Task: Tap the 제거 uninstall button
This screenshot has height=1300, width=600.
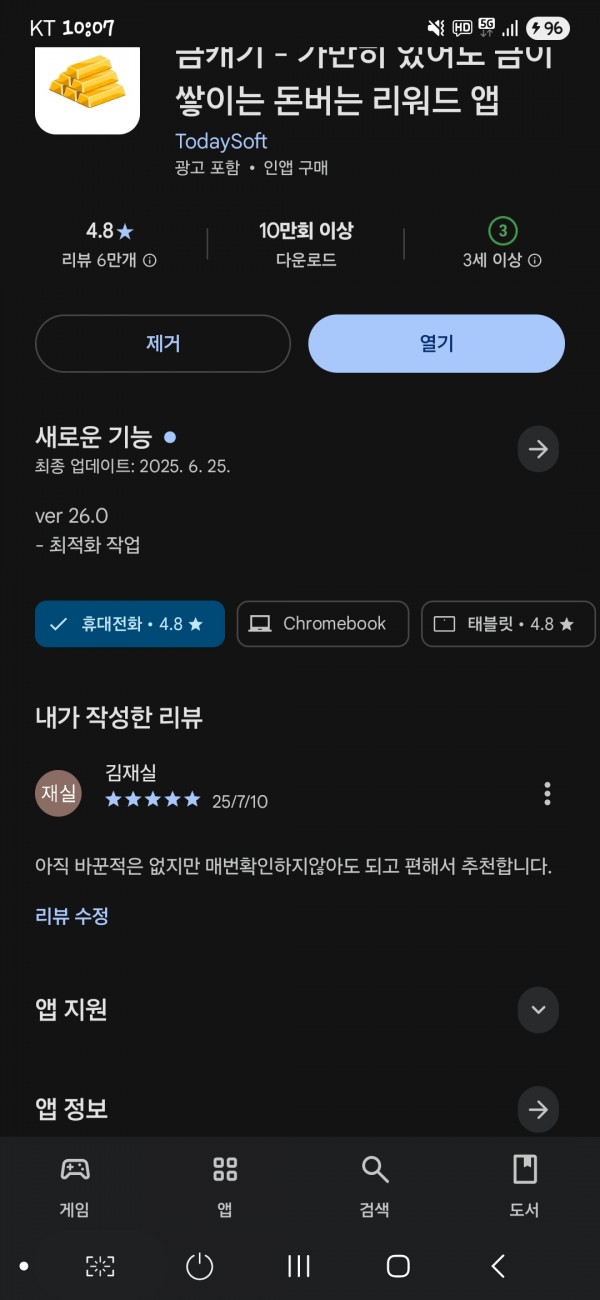Action: tap(163, 344)
